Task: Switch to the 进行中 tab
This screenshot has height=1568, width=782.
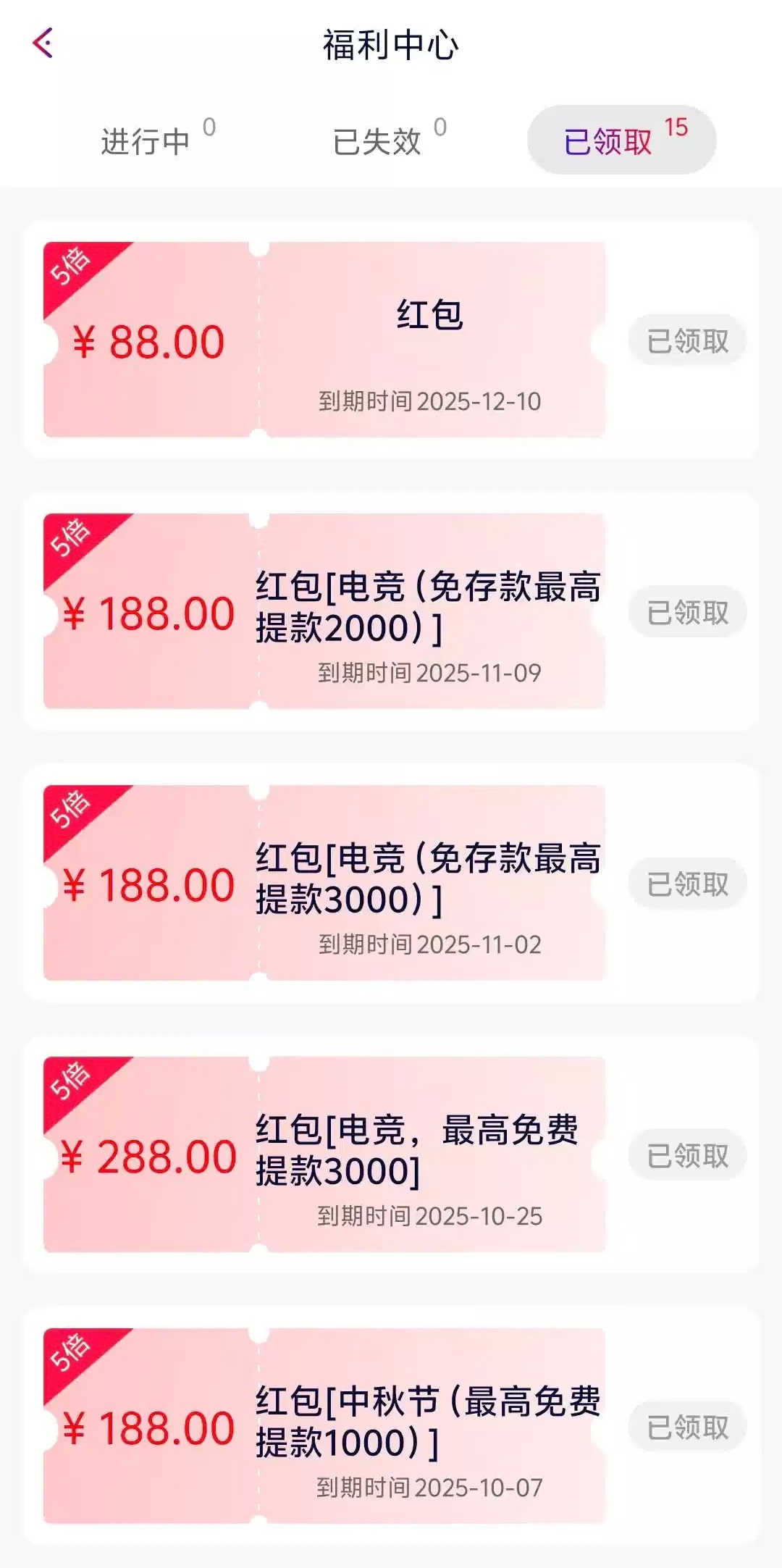Action: click(146, 141)
